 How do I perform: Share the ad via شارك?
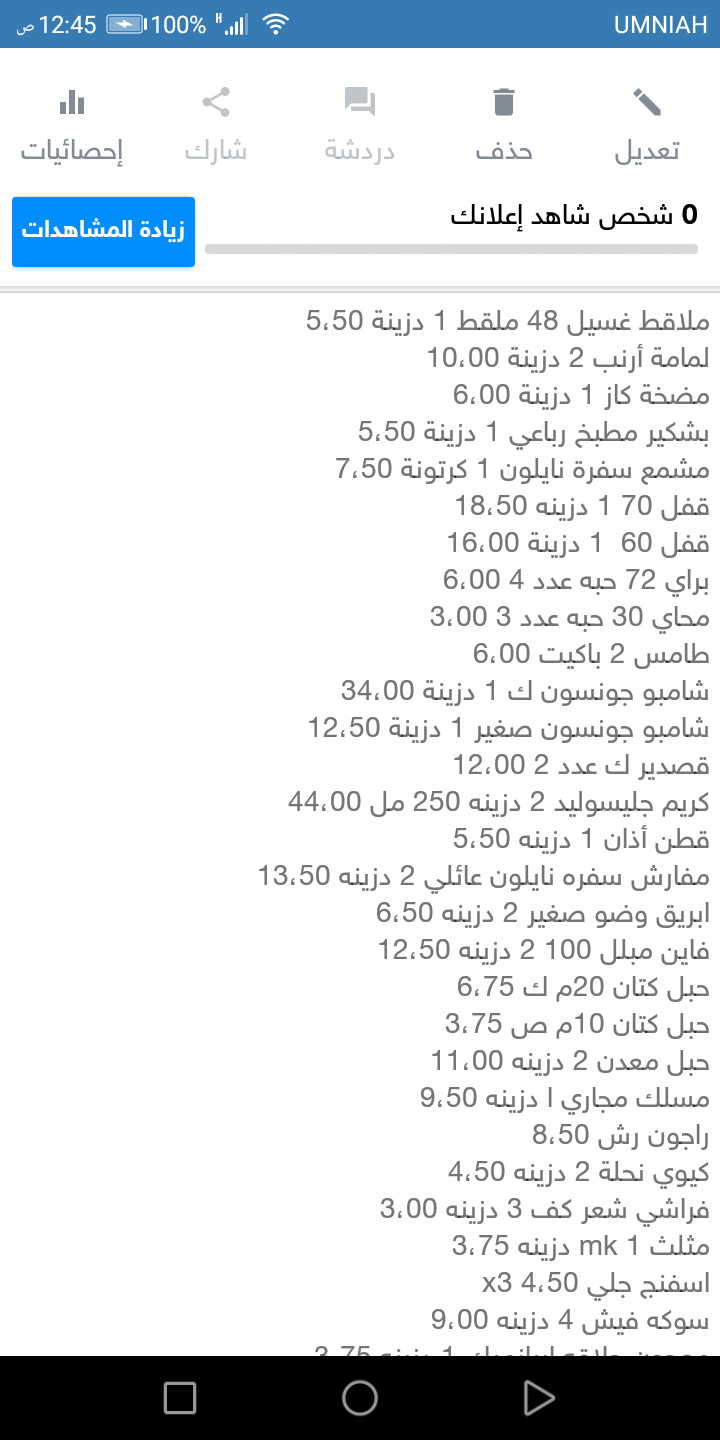click(216, 125)
